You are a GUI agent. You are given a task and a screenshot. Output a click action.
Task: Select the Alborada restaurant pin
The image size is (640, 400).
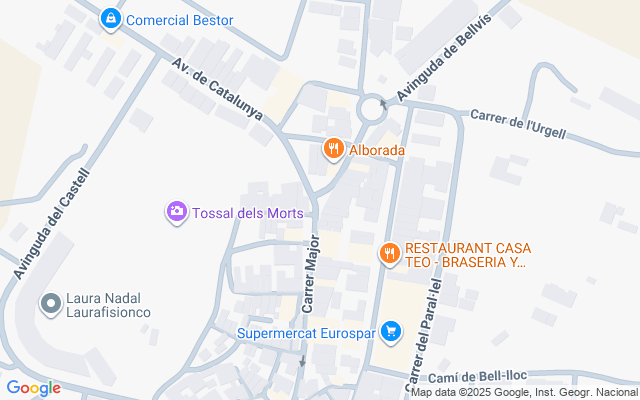334,150
